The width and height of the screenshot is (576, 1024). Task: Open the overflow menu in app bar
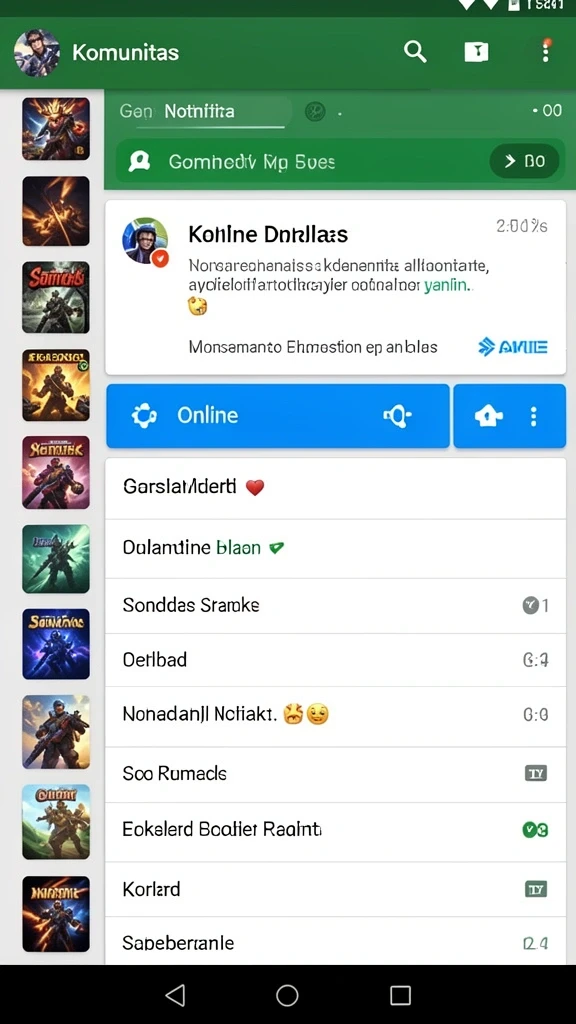pos(545,50)
